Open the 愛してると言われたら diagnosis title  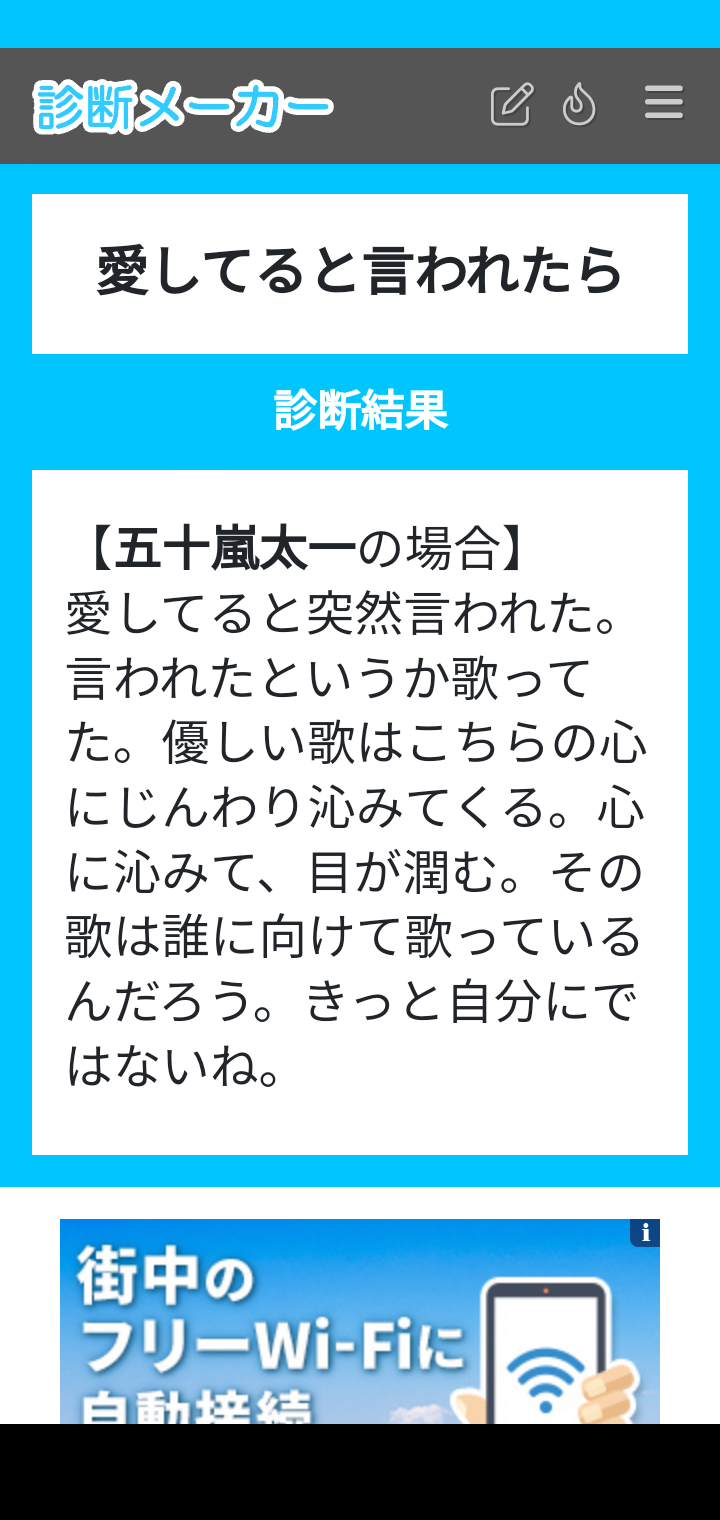pos(360,273)
